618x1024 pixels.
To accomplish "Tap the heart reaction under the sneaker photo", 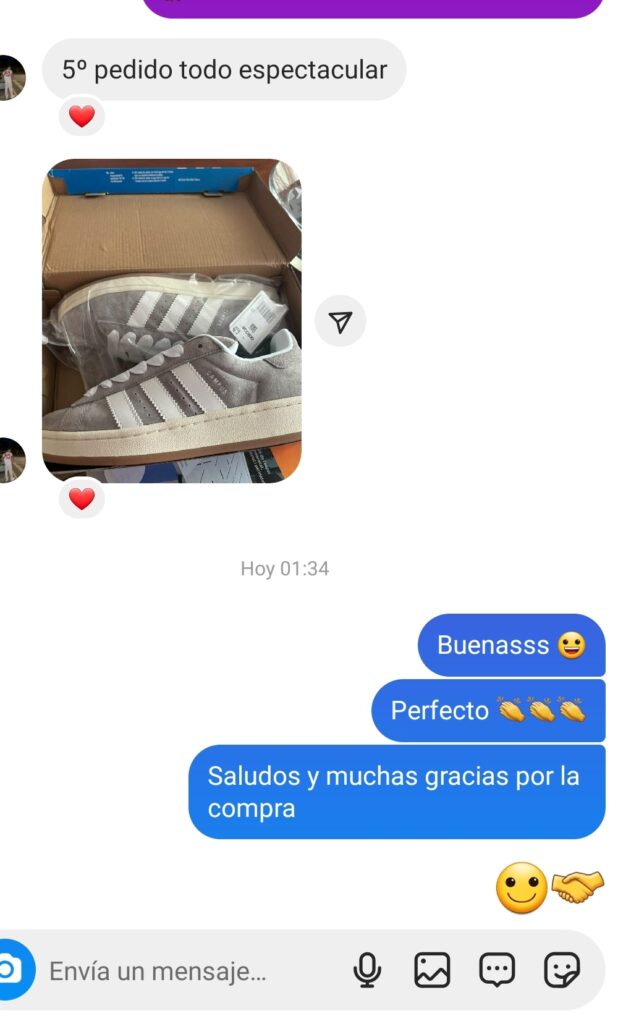I will pyautogui.click(x=82, y=498).
